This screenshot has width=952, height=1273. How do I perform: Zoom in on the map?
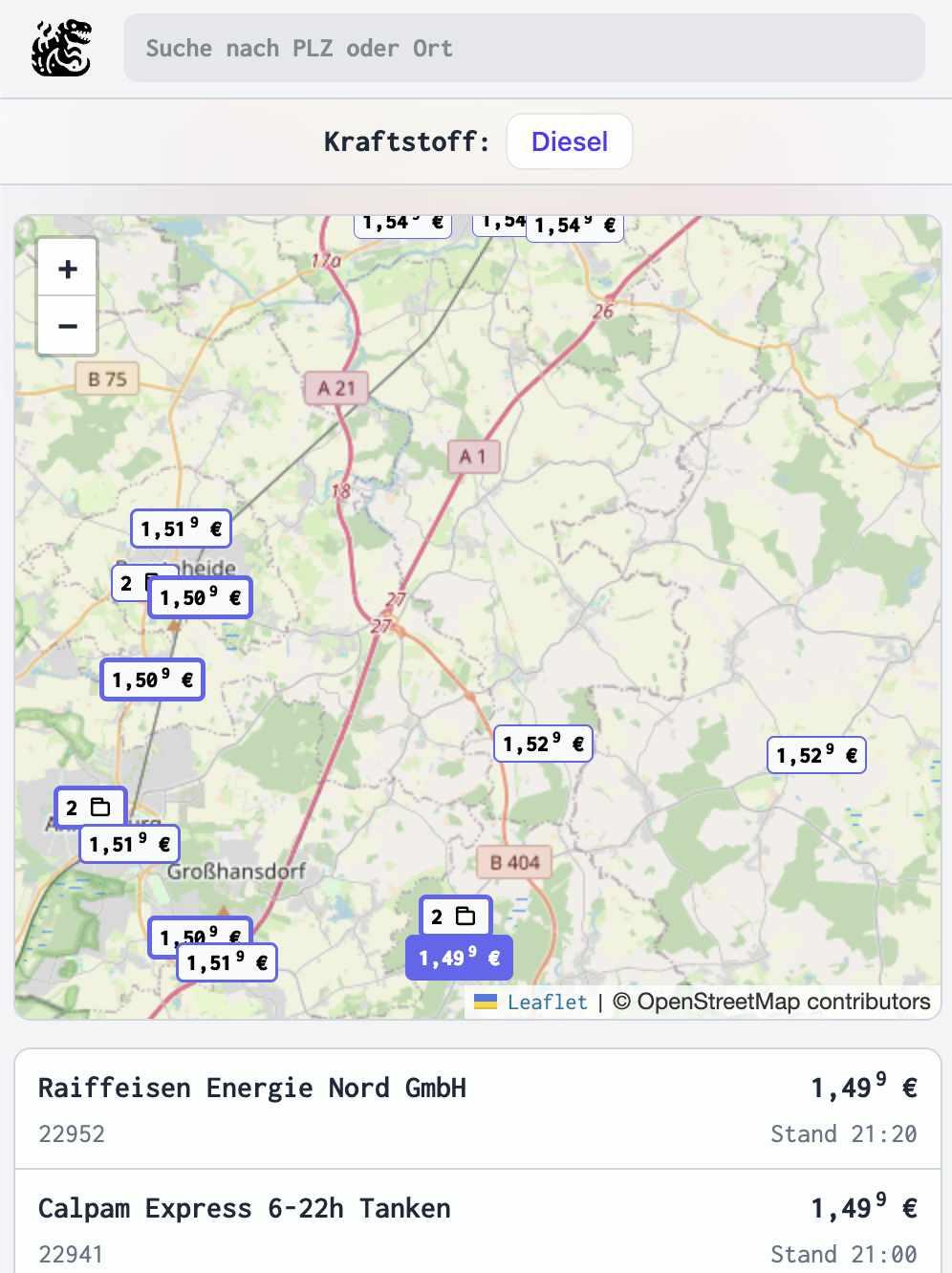pos(67,269)
